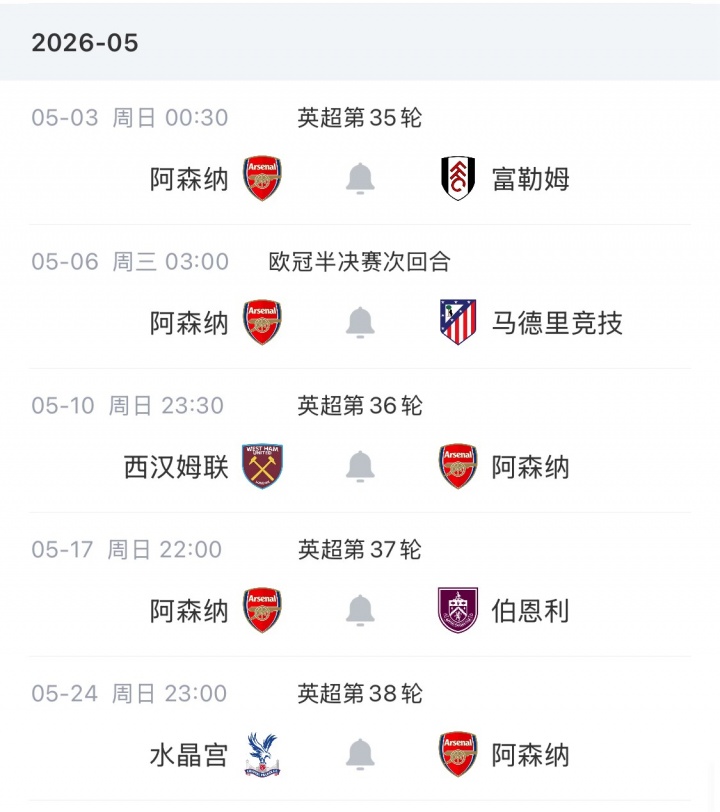
Task: Tap the bell for Arsenal vs Burnley
Action: (360, 610)
